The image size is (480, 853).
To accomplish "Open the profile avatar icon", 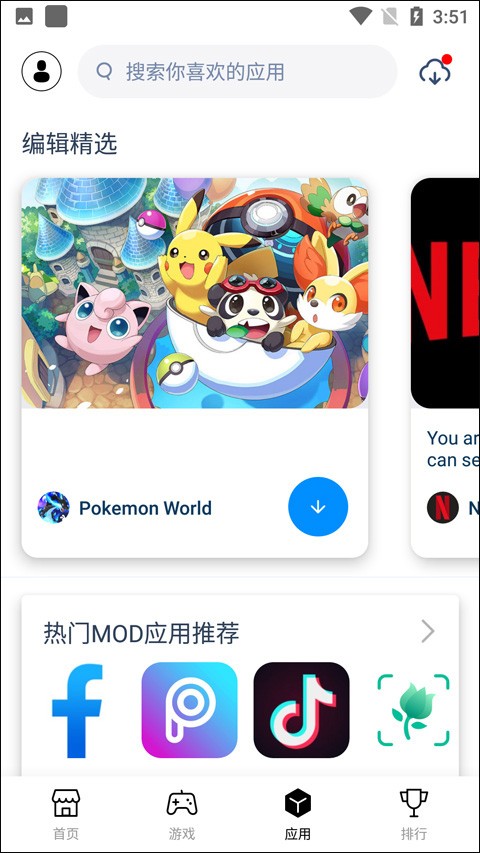I will (41, 71).
